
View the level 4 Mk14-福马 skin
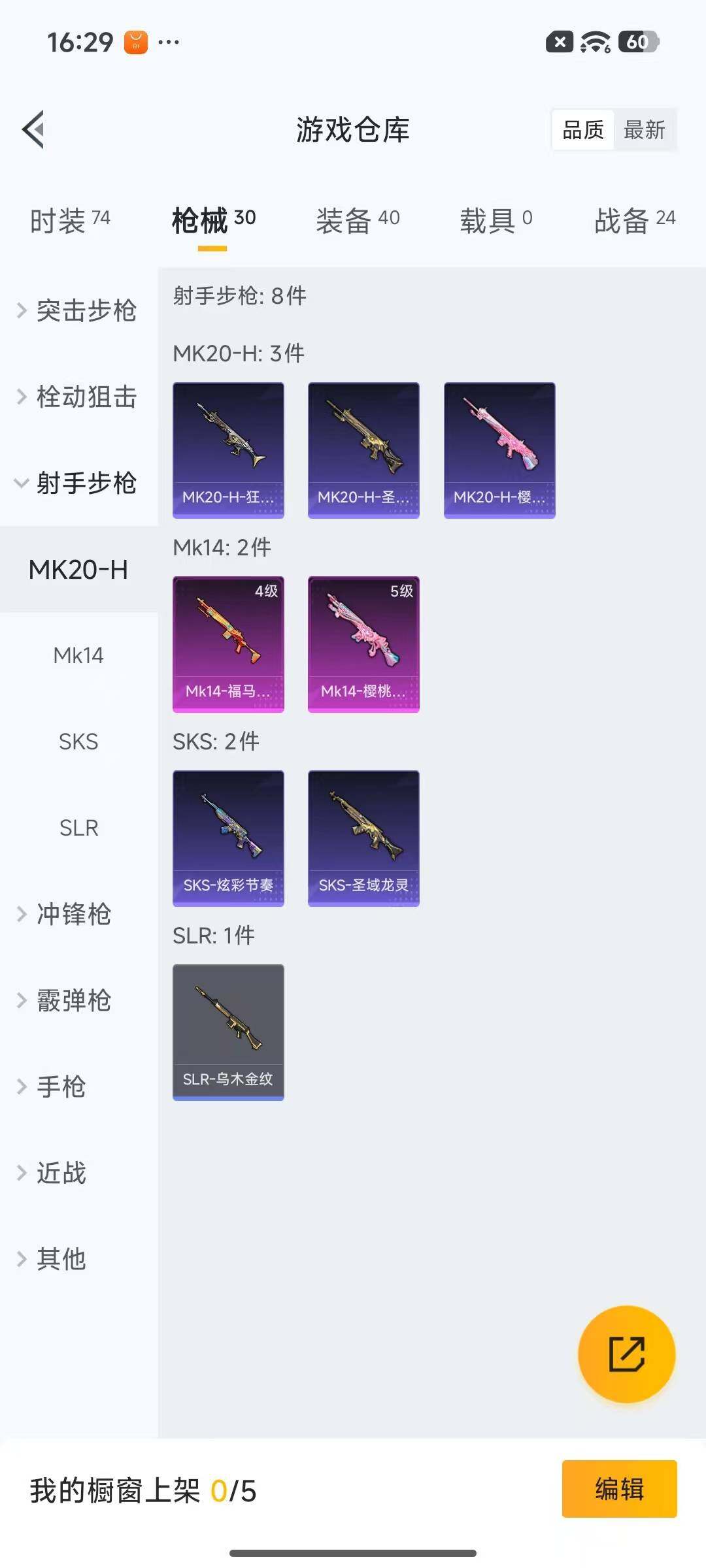[228, 644]
